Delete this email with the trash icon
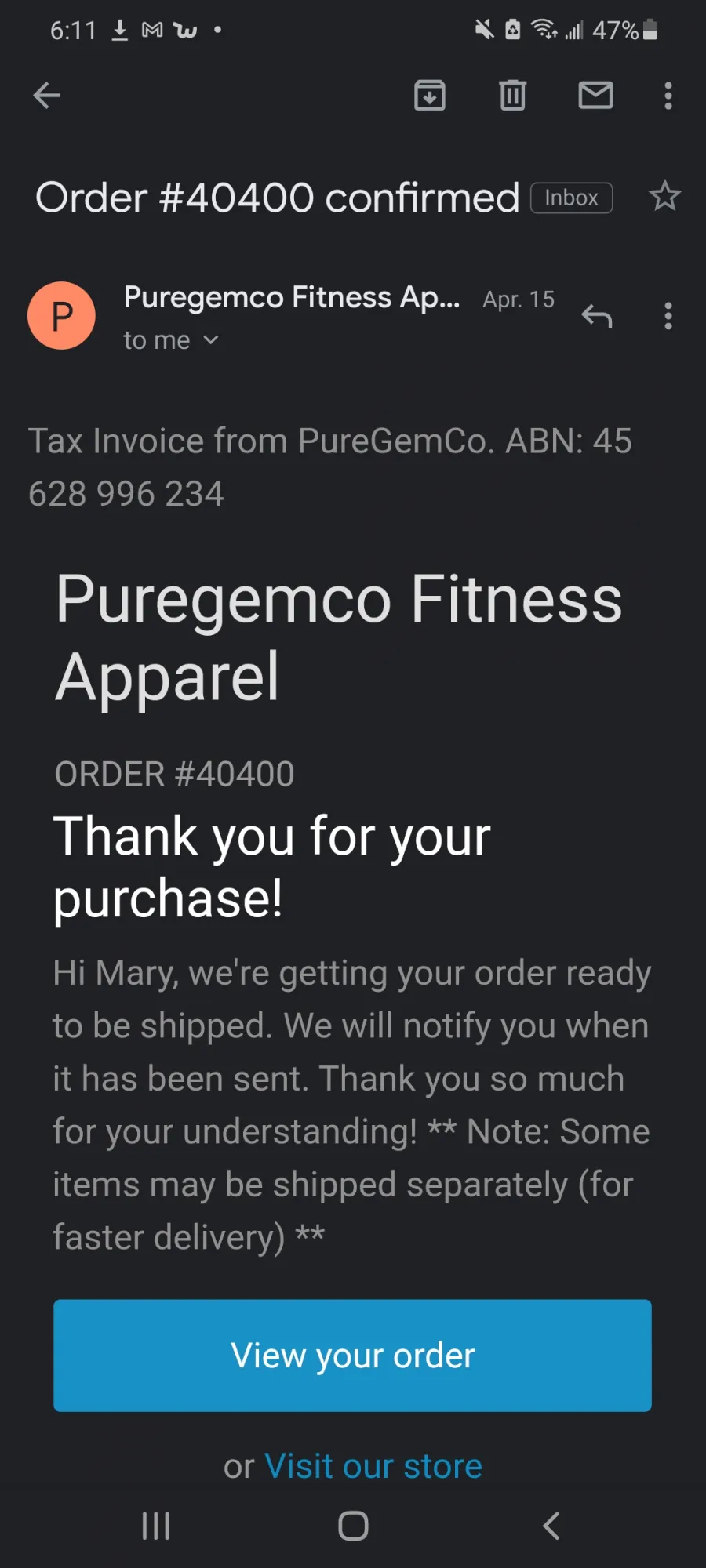Screen dimensions: 706x1568 (513, 96)
